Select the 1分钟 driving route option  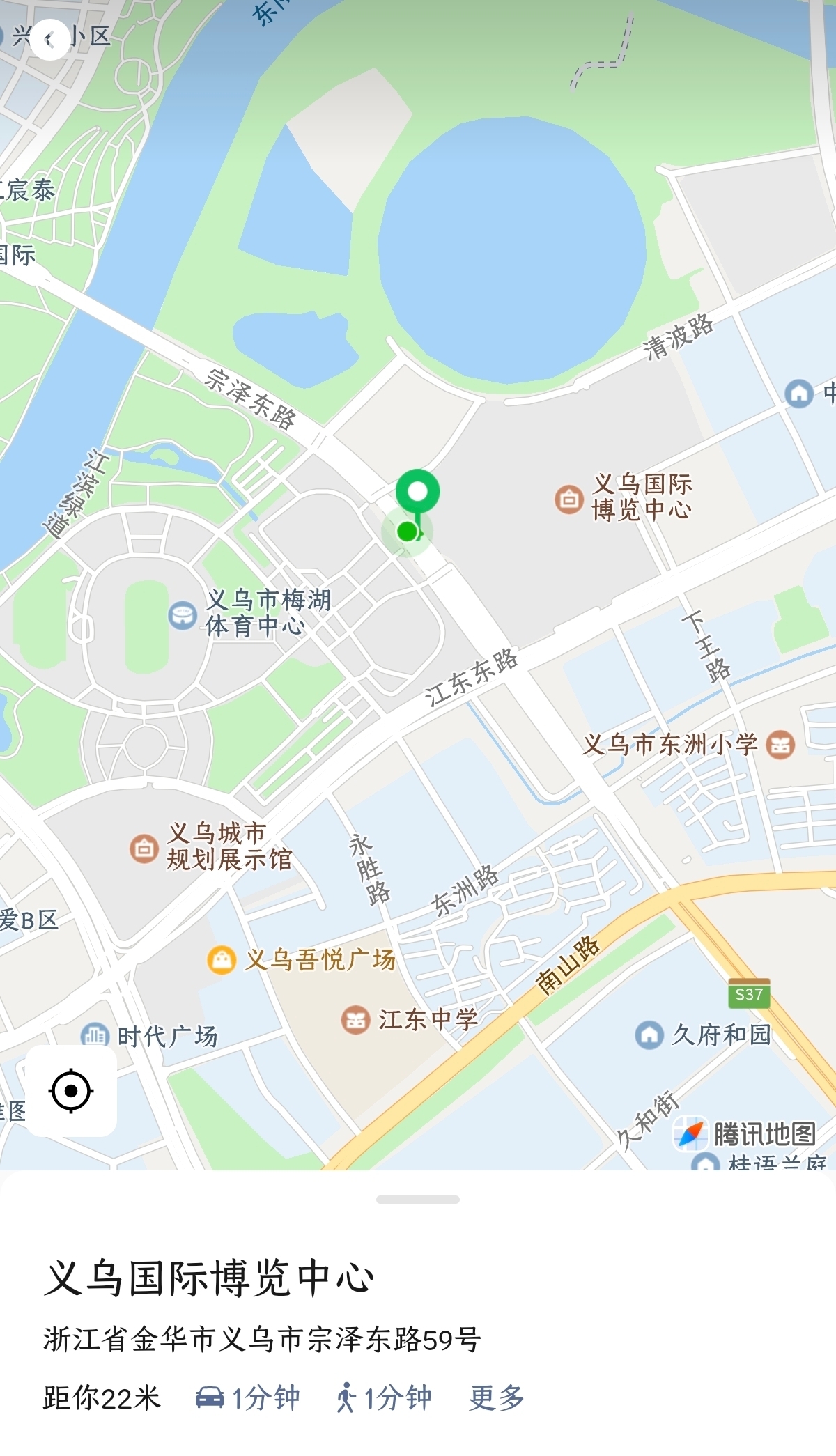[248, 1397]
